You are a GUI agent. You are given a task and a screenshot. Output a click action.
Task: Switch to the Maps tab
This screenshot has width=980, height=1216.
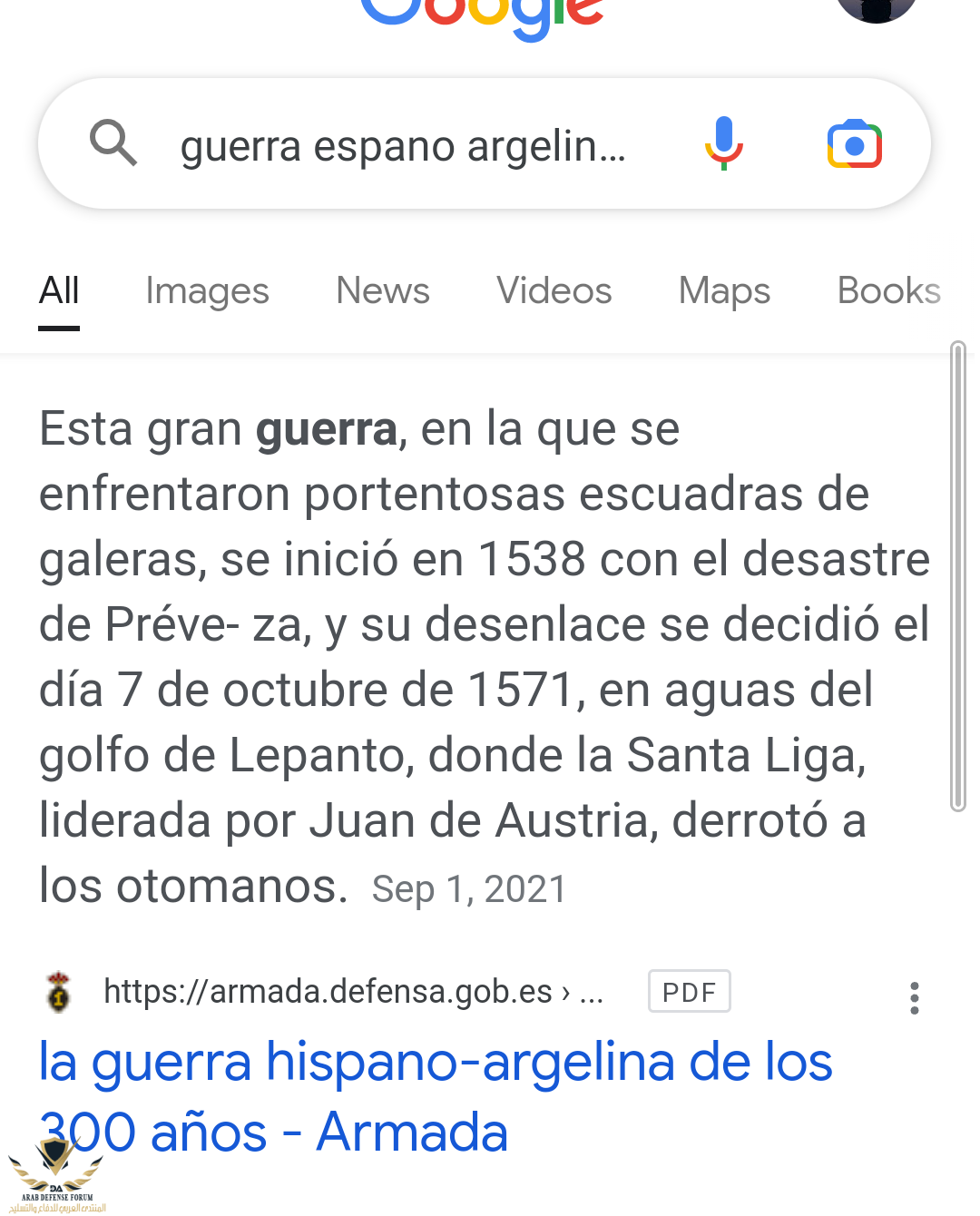point(724,291)
